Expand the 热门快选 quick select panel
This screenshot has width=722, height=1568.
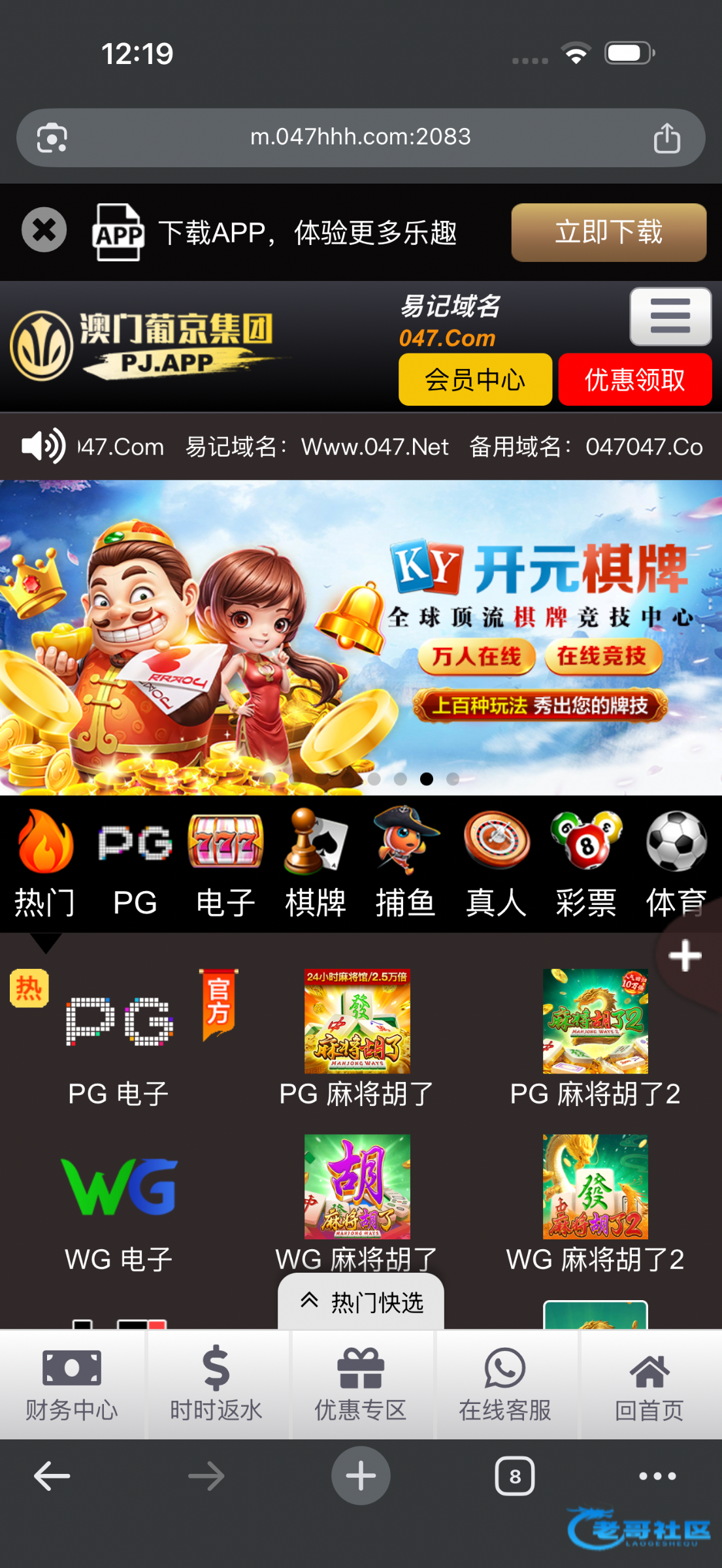tap(361, 1302)
